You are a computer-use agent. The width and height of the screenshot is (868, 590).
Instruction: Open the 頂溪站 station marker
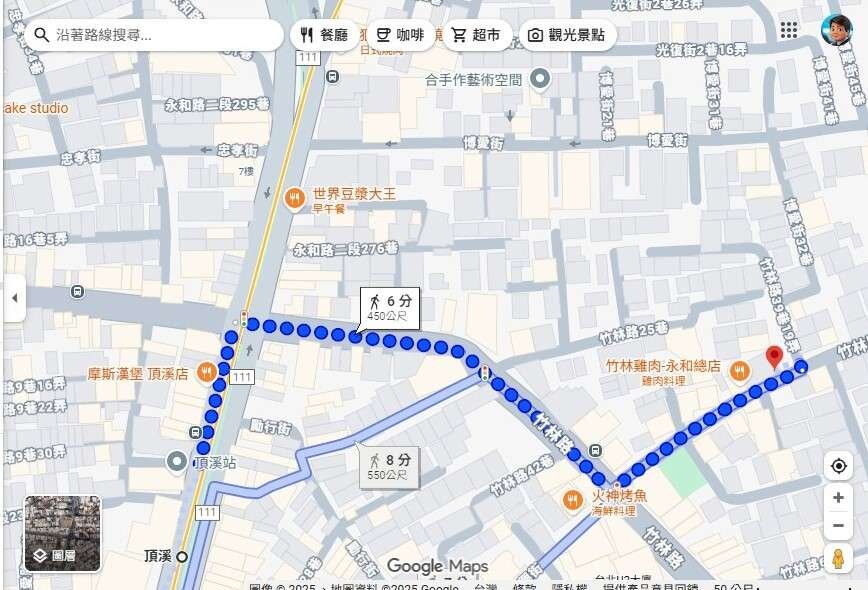[x=177, y=461]
